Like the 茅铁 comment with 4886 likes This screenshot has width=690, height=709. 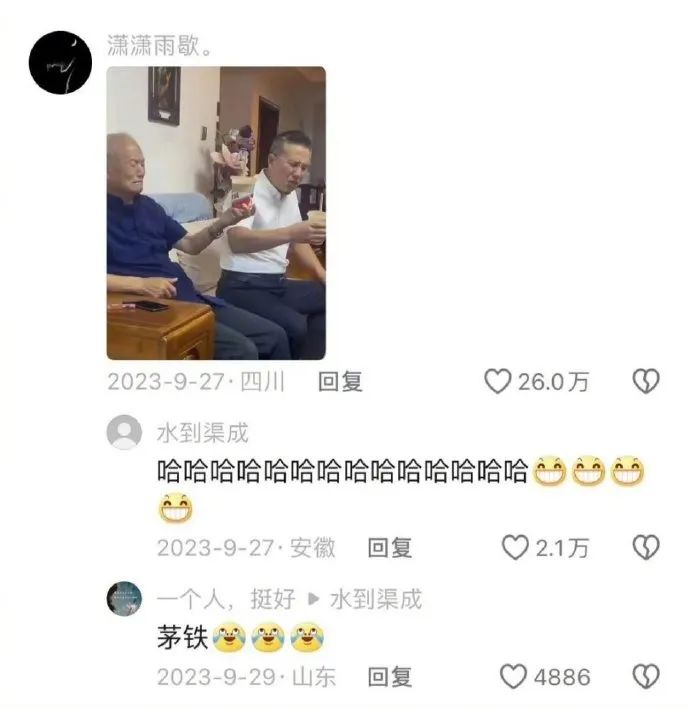coord(513,677)
